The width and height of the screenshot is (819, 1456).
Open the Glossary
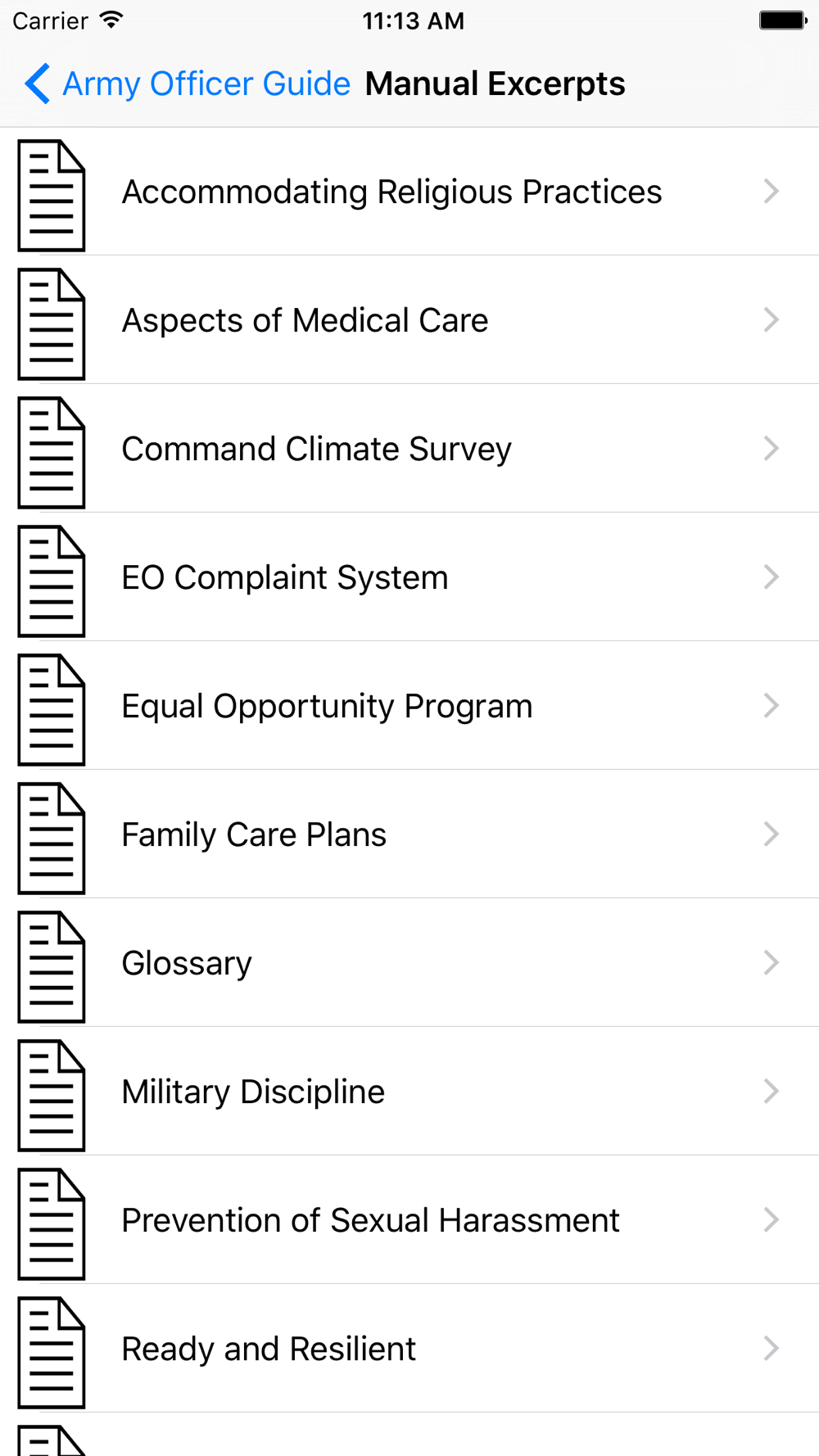tap(409, 963)
